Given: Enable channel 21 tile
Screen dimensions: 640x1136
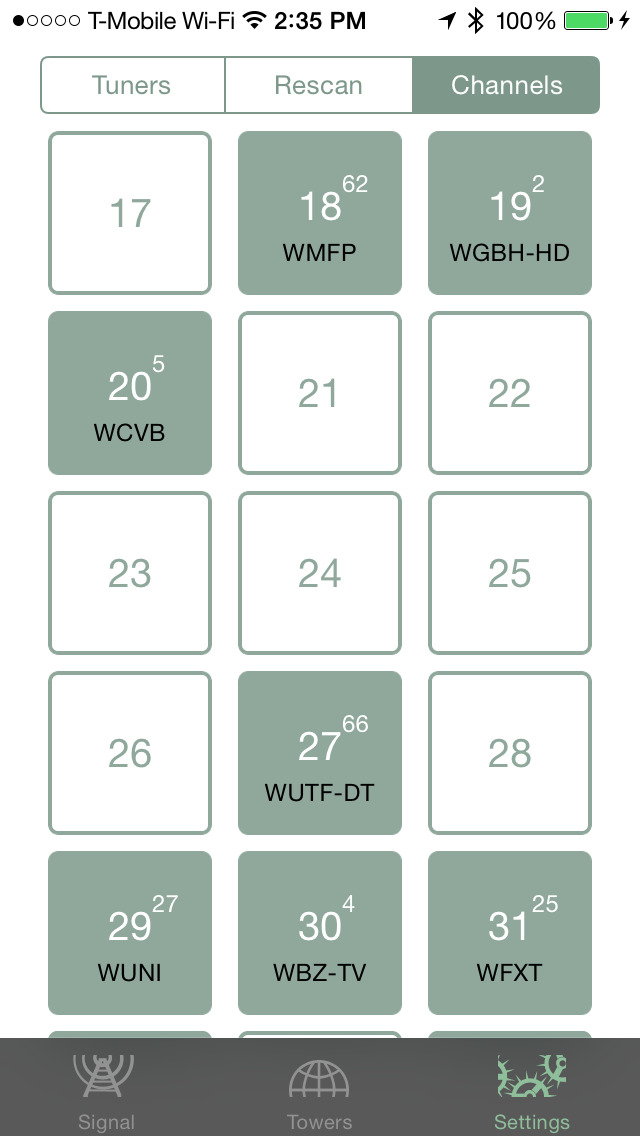Looking at the screenshot, I should pos(320,393).
